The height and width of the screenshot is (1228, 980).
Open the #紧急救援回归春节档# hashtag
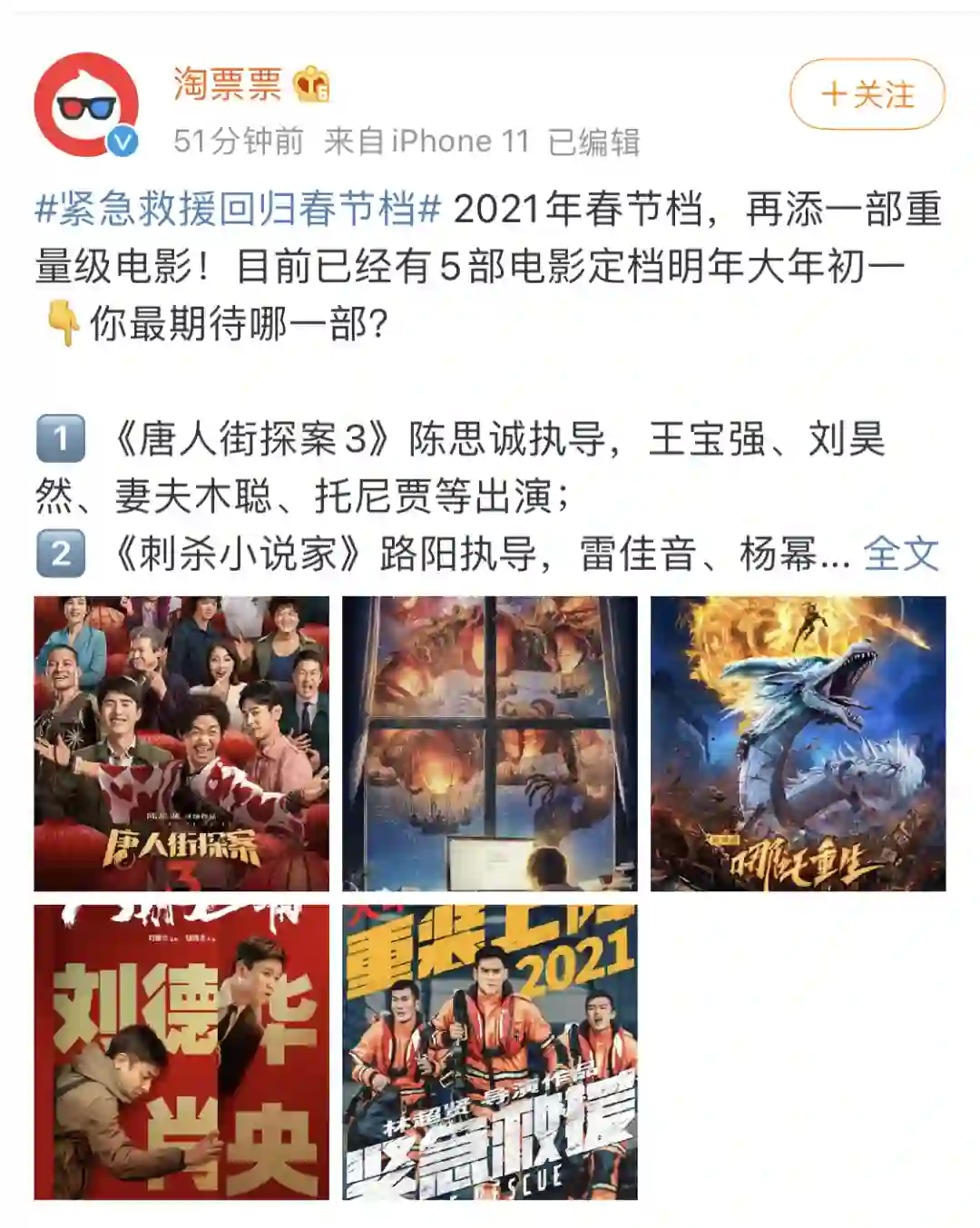coord(238,210)
